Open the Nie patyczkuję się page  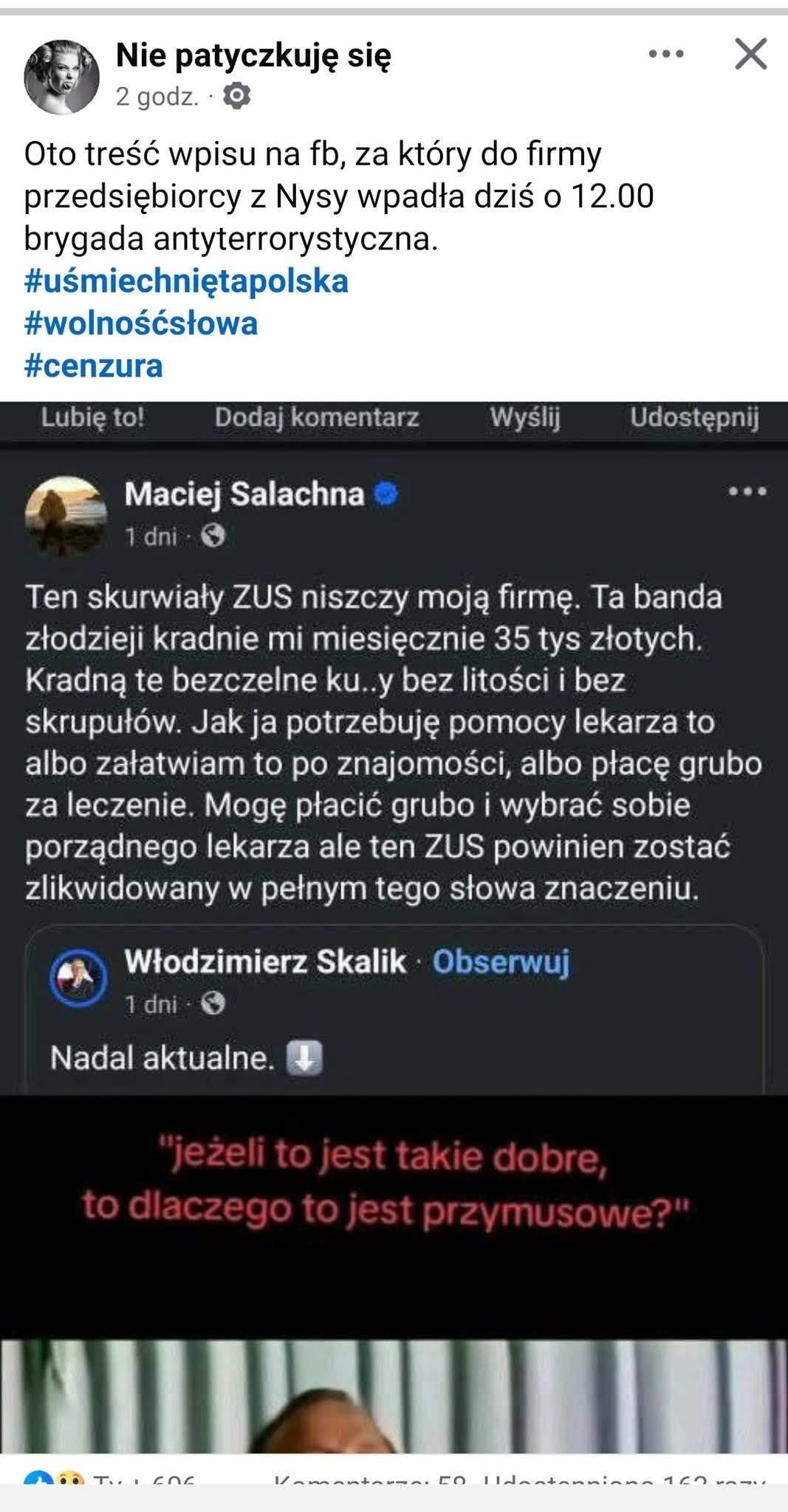(253, 55)
